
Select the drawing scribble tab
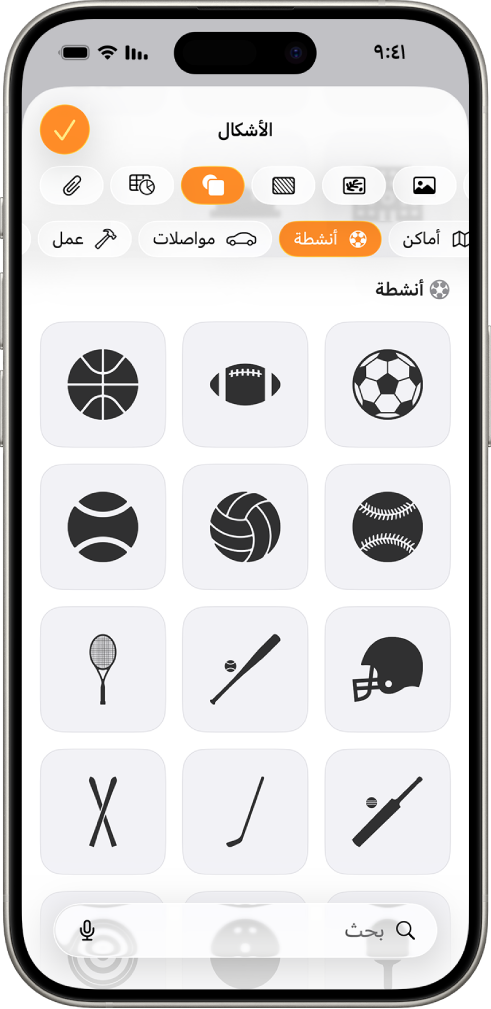pos(354,185)
